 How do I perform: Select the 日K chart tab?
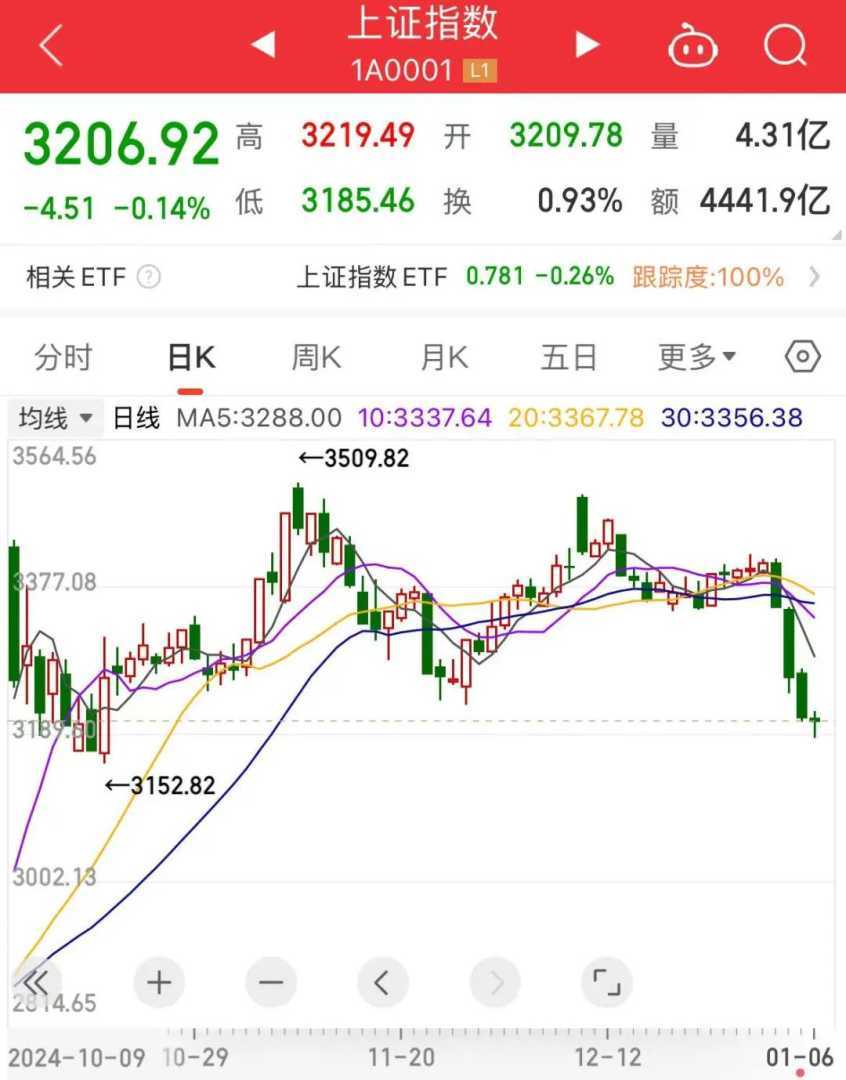tap(190, 357)
